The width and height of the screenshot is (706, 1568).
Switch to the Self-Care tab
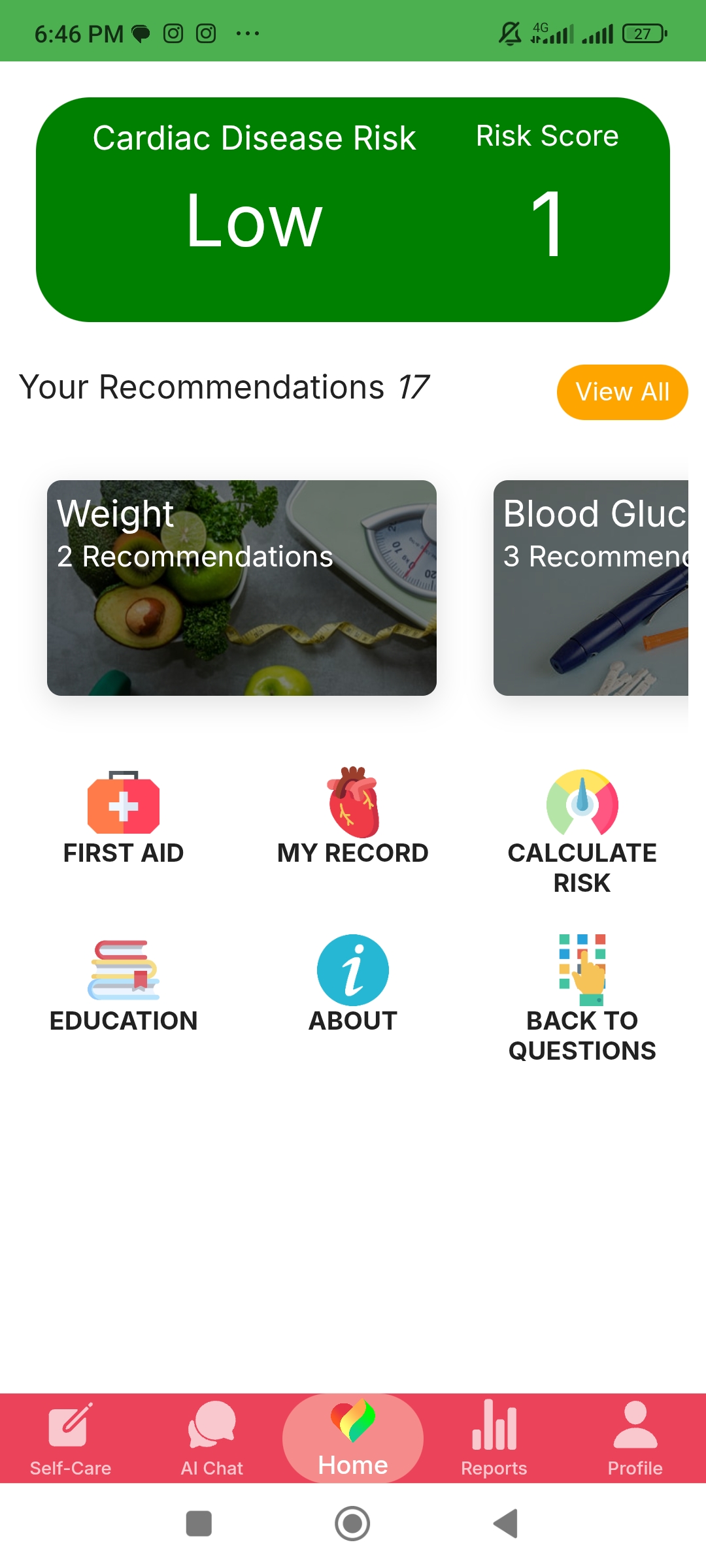pyautogui.click(x=71, y=1439)
